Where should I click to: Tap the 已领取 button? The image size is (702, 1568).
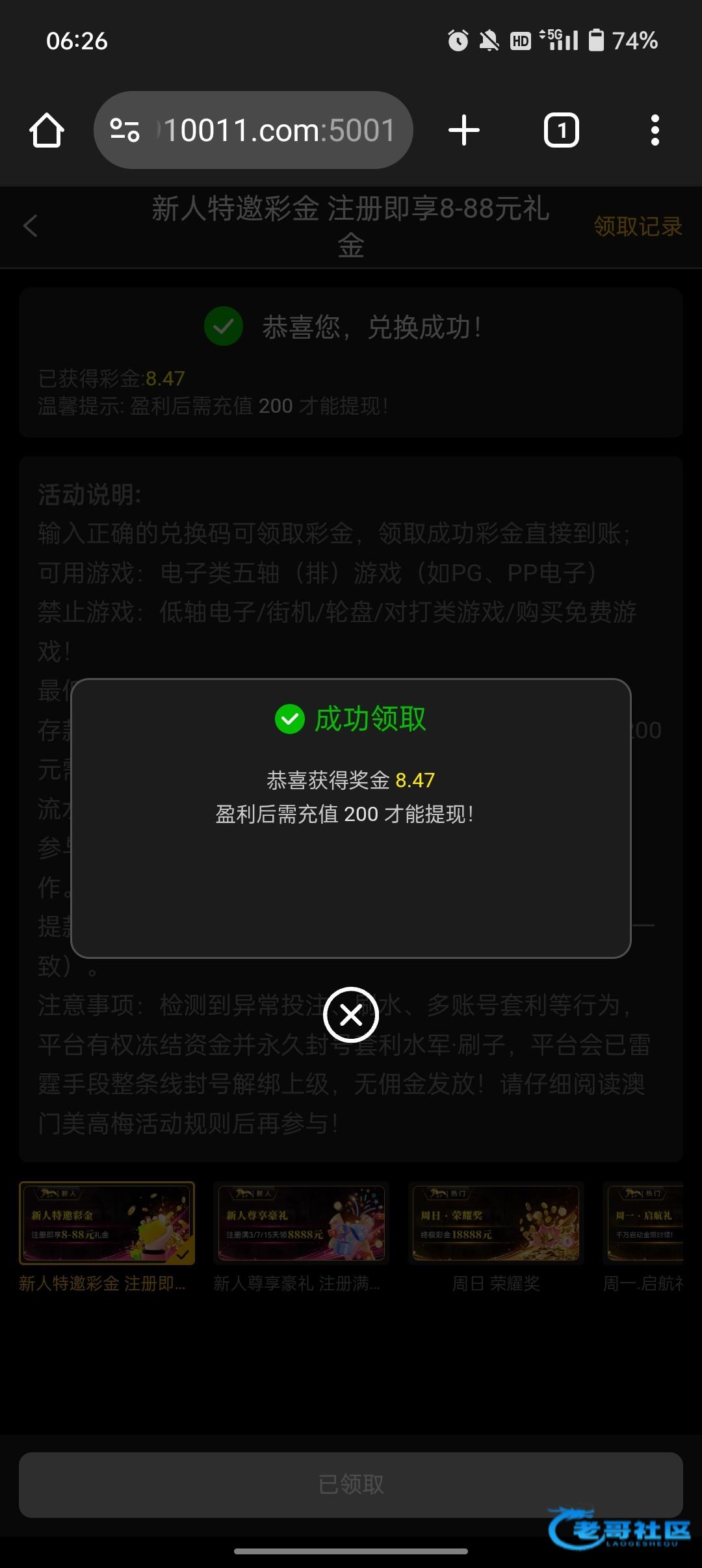(x=351, y=1485)
